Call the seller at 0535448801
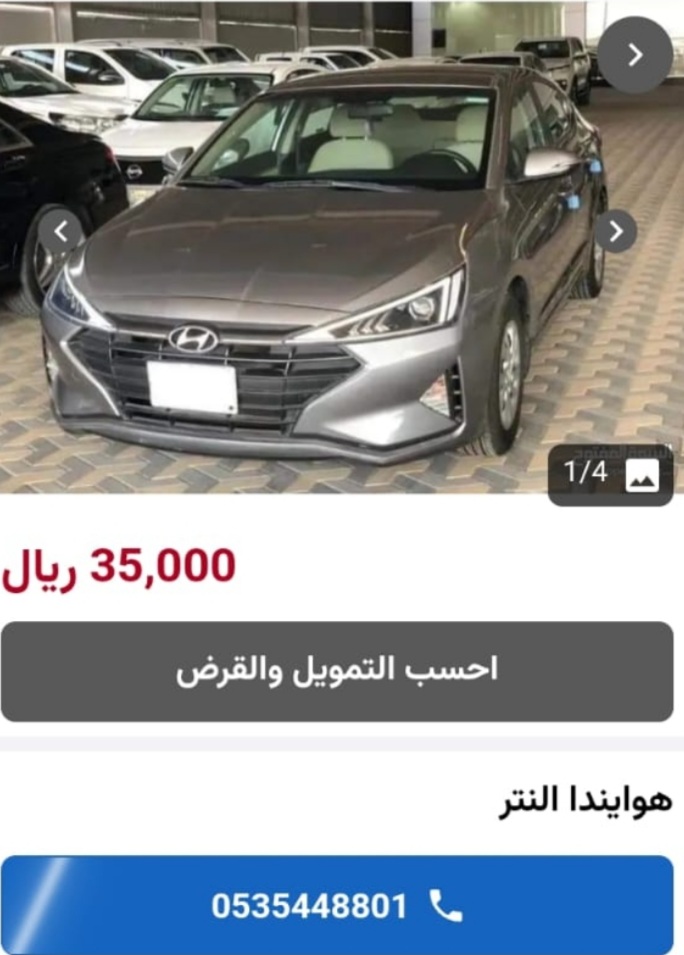Viewport: 684px width, 955px height. click(x=337, y=906)
